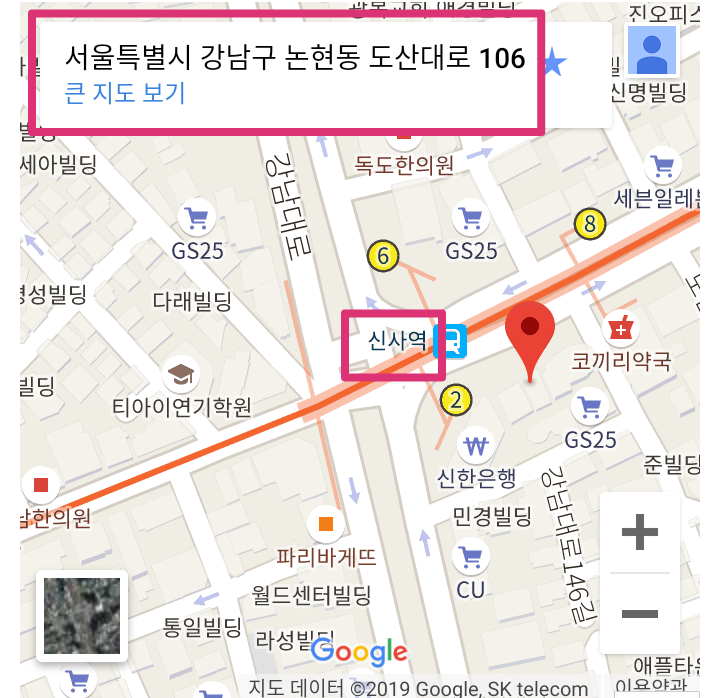Select the 티아이연기학원 school marker

[181, 374]
